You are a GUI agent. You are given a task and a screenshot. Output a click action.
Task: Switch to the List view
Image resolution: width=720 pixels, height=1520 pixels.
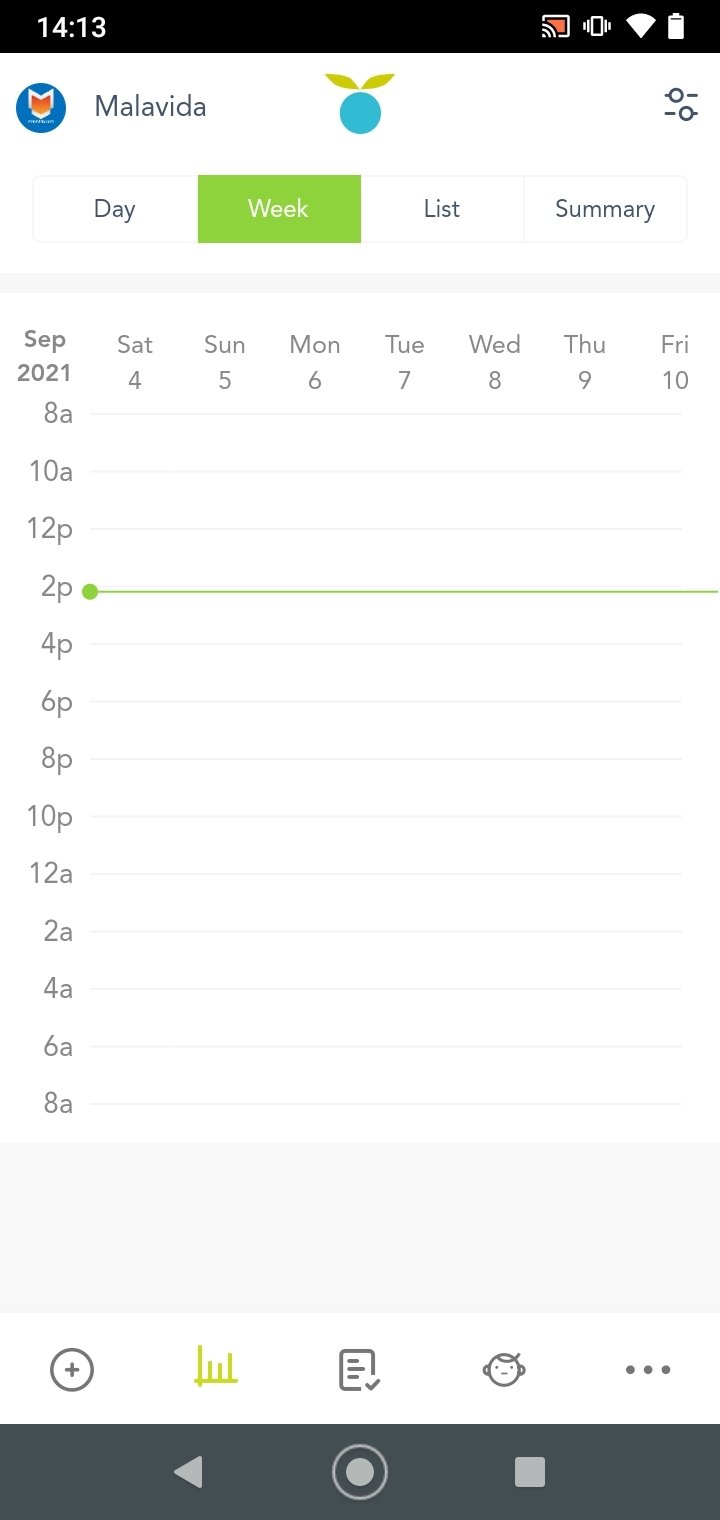coord(442,209)
